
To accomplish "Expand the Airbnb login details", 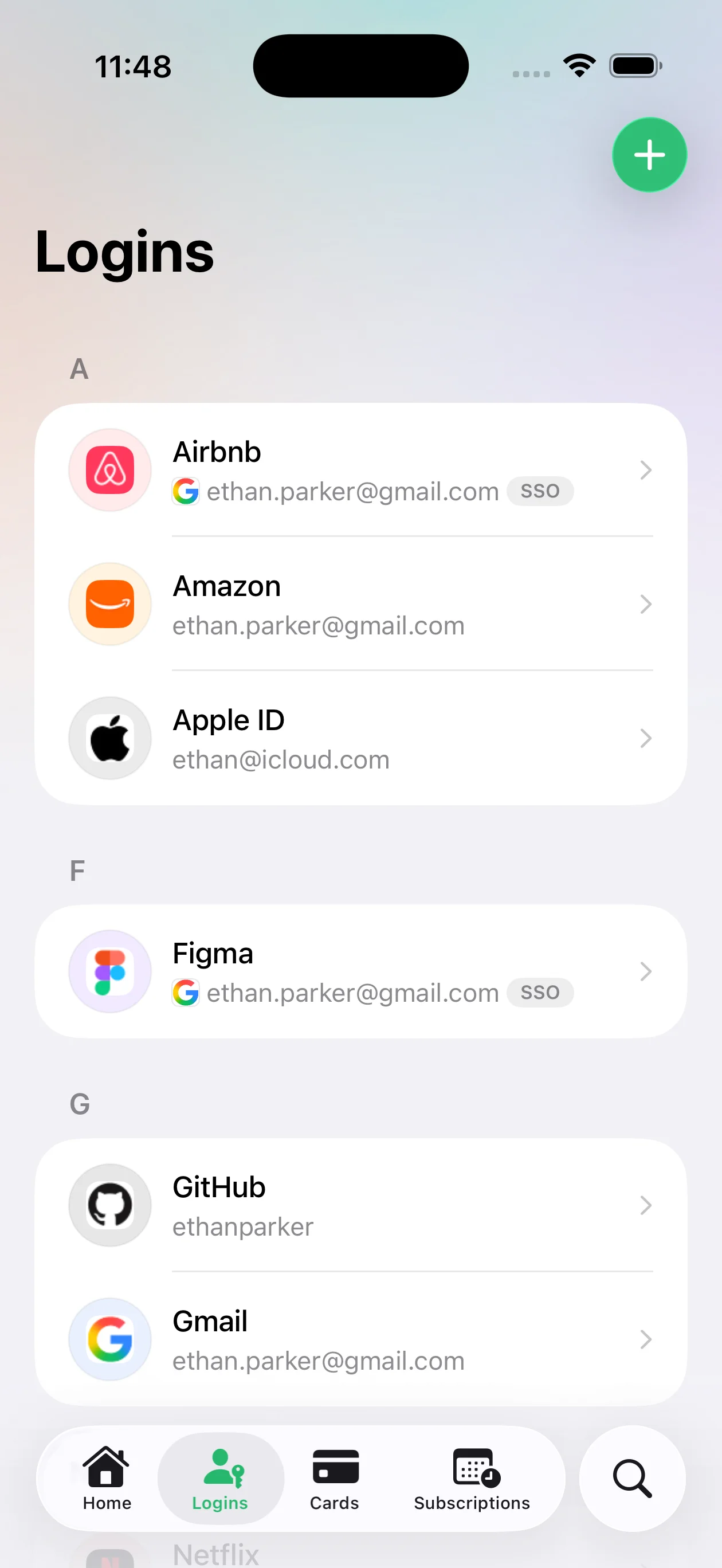I will tap(645, 469).
